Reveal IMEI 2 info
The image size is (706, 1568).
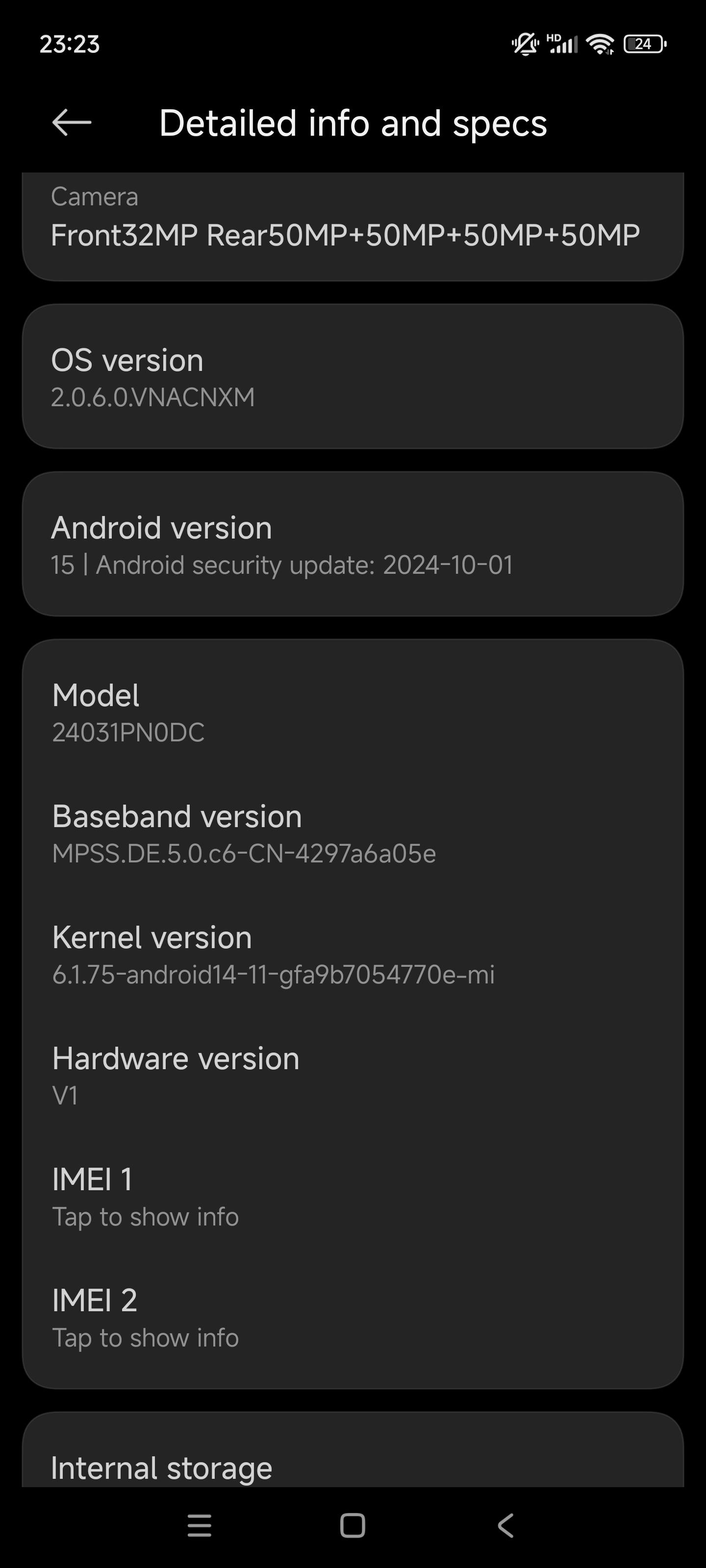[353, 1317]
